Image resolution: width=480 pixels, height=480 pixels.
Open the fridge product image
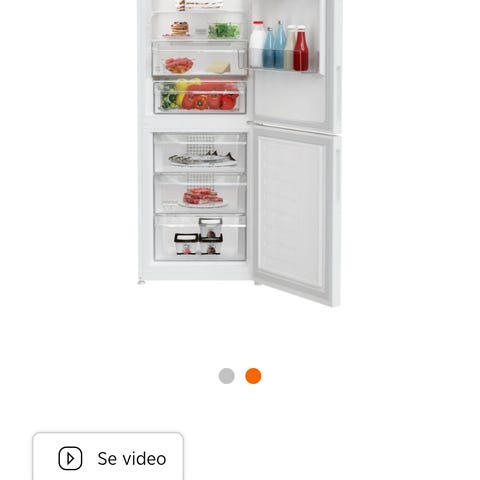[x=239, y=153]
